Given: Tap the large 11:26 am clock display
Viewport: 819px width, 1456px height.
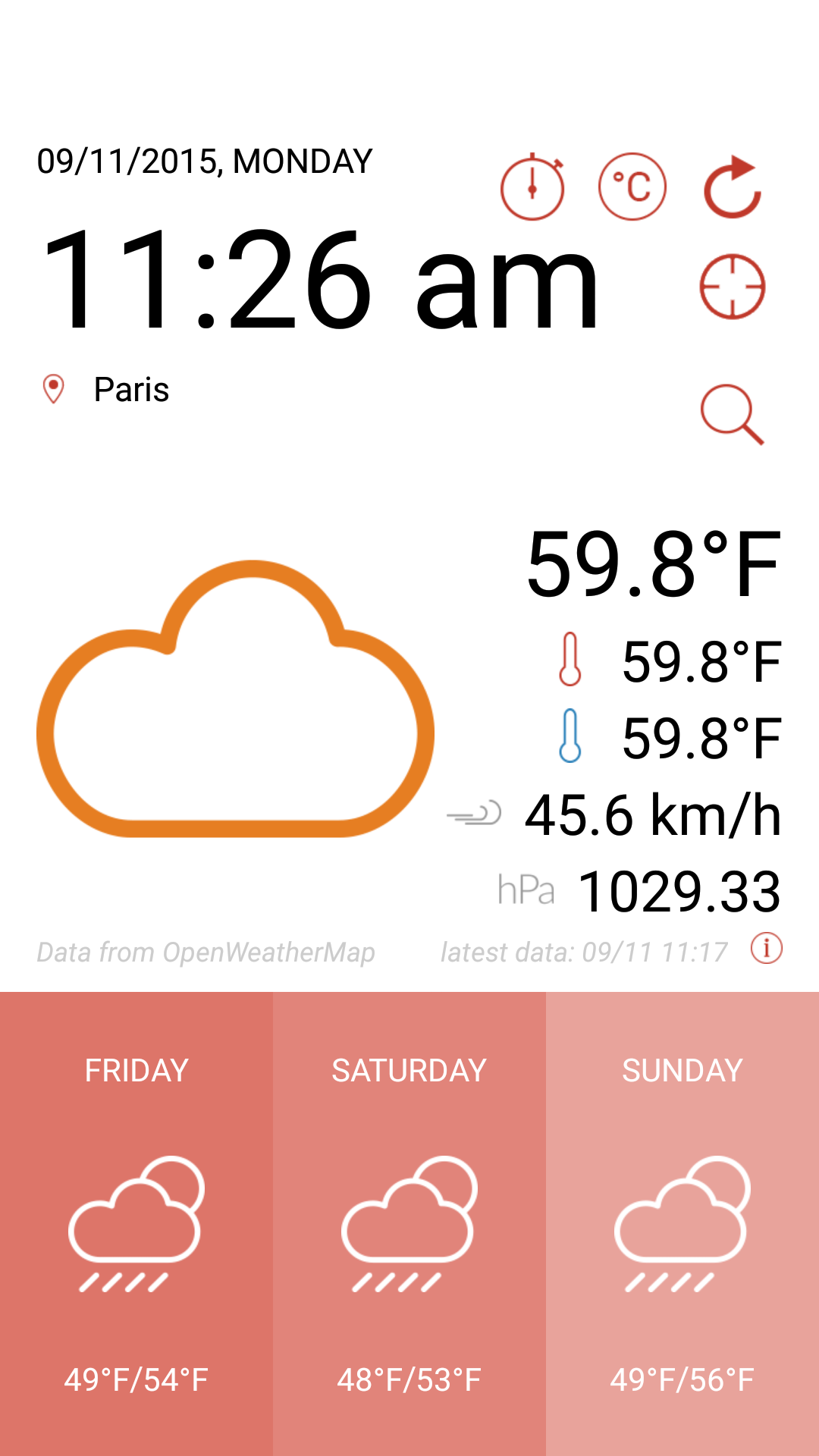Looking at the screenshot, I should pyautogui.click(x=318, y=281).
